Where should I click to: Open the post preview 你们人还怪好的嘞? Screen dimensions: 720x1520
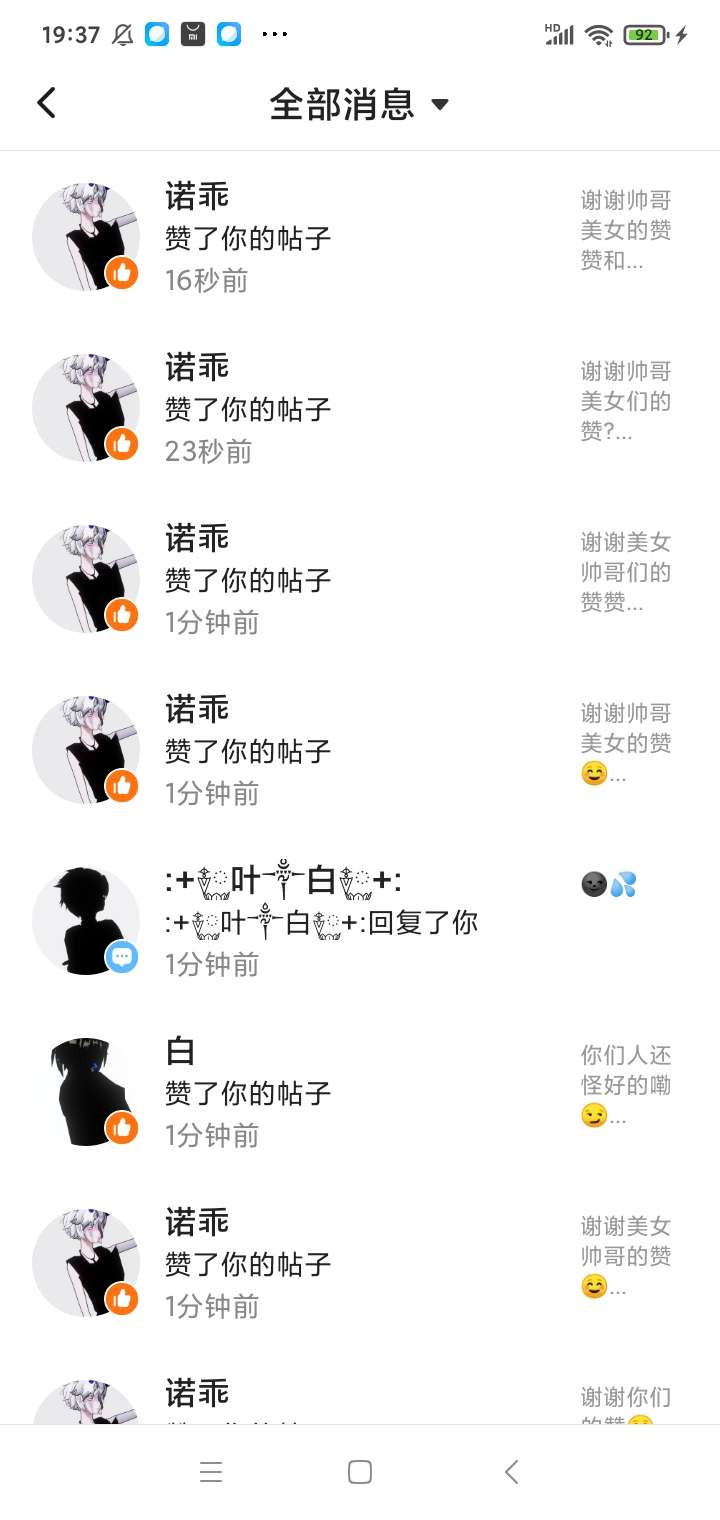(x=625, y=1085)
